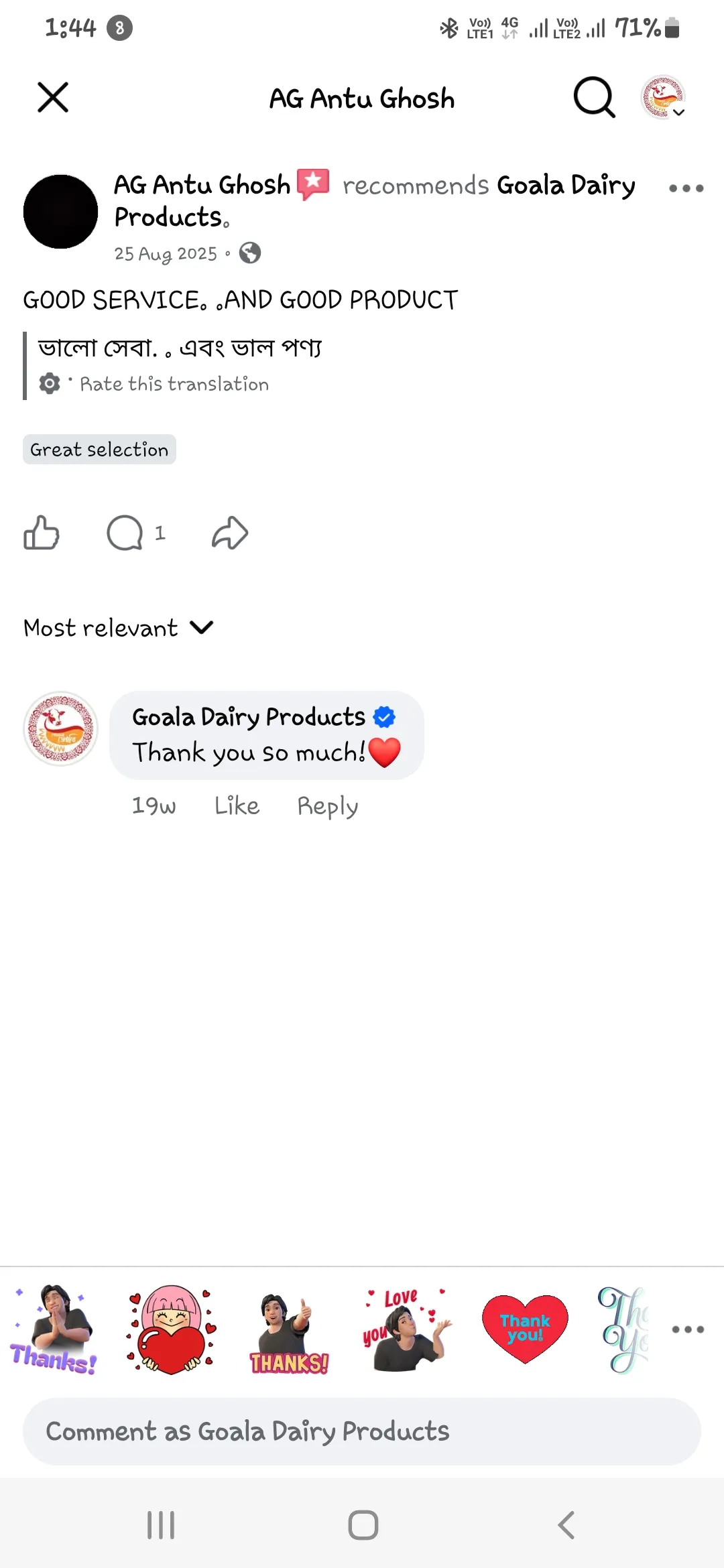
Task: Reply to Goala Dairy Products' comment
Action: (327, 805)
